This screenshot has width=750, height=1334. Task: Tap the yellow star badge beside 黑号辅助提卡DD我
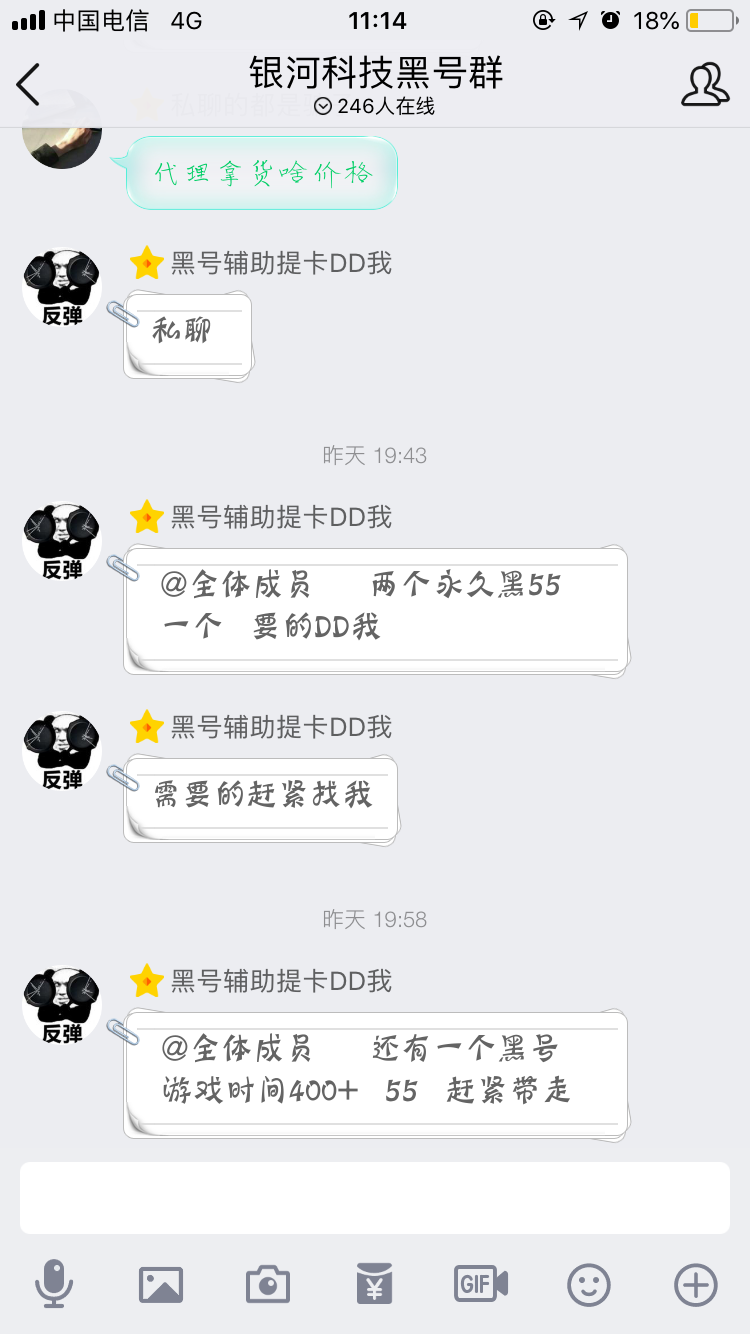tap(146, 263)
